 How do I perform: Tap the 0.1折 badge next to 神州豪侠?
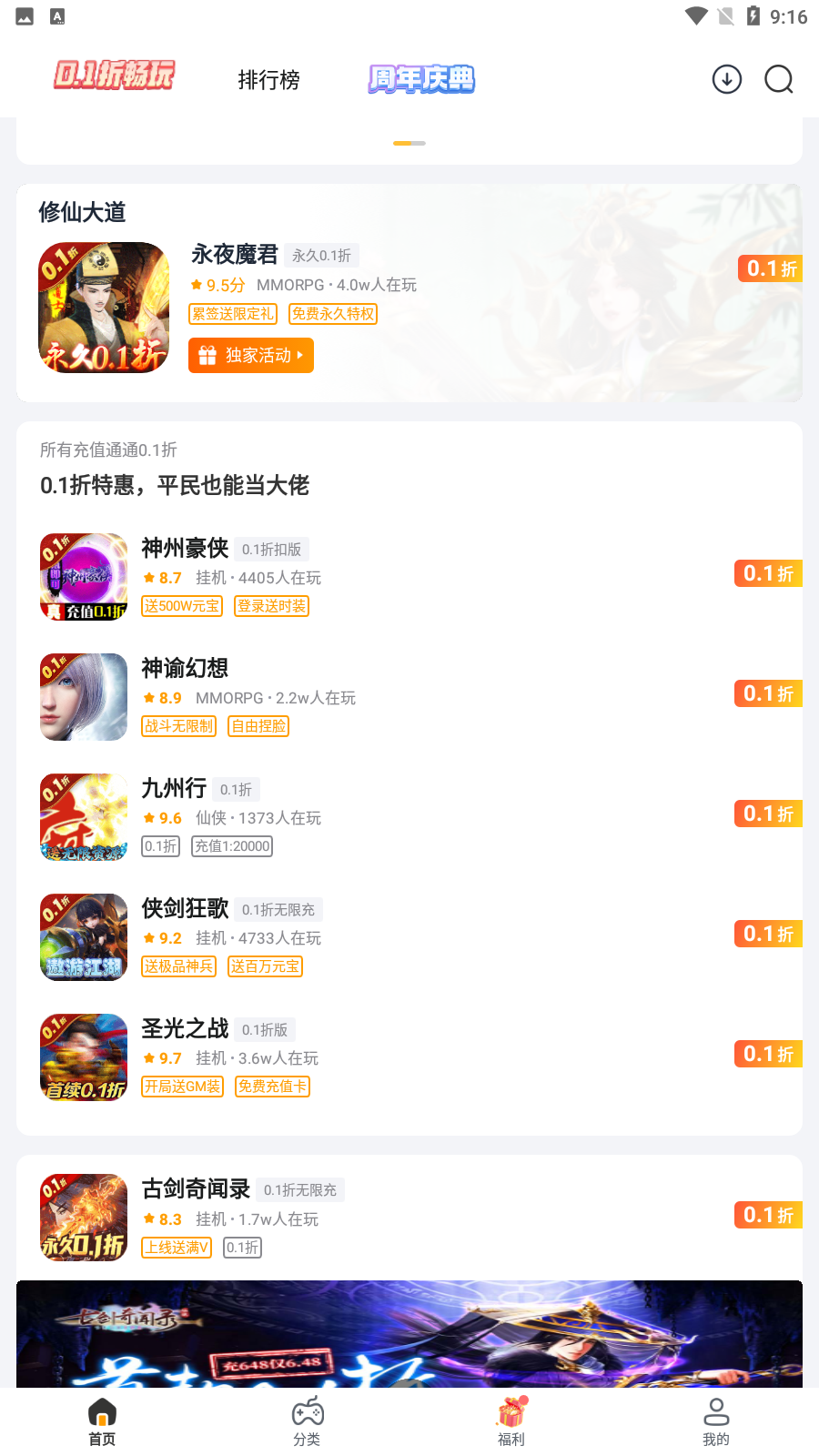coord(768,573)
